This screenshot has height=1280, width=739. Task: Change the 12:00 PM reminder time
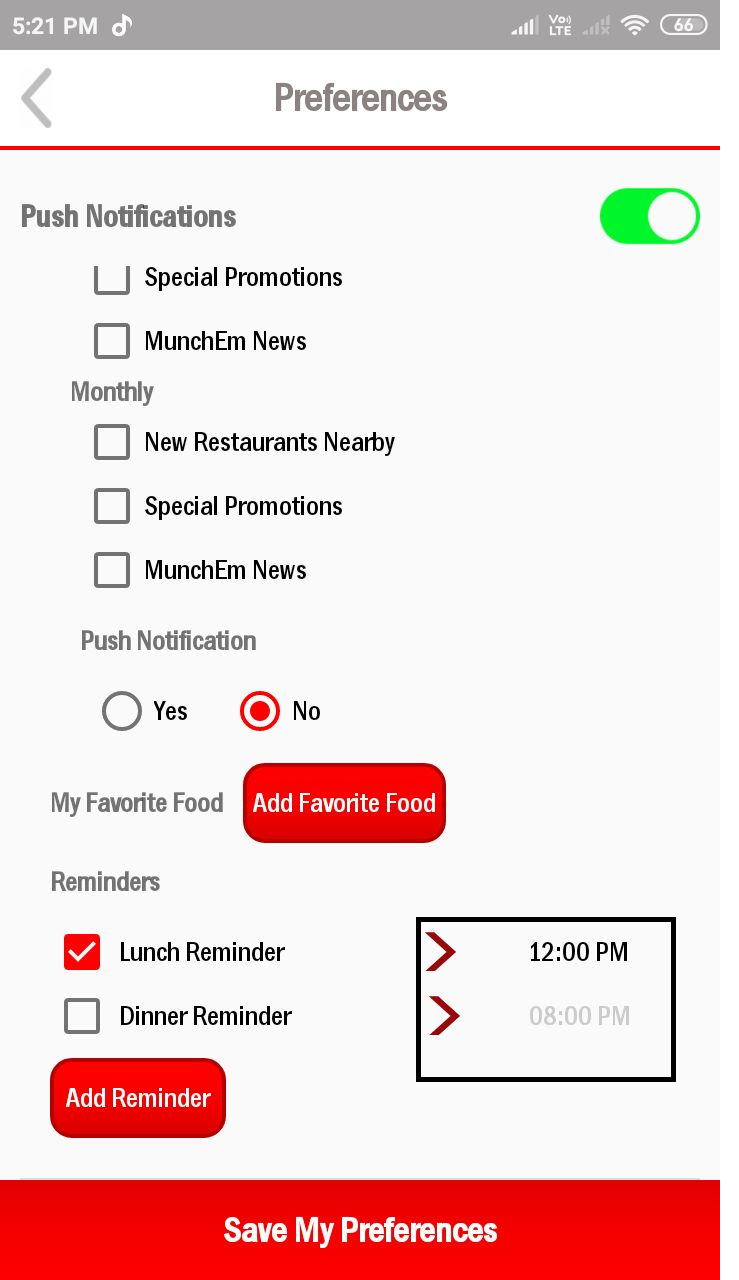tap(578, 952)
